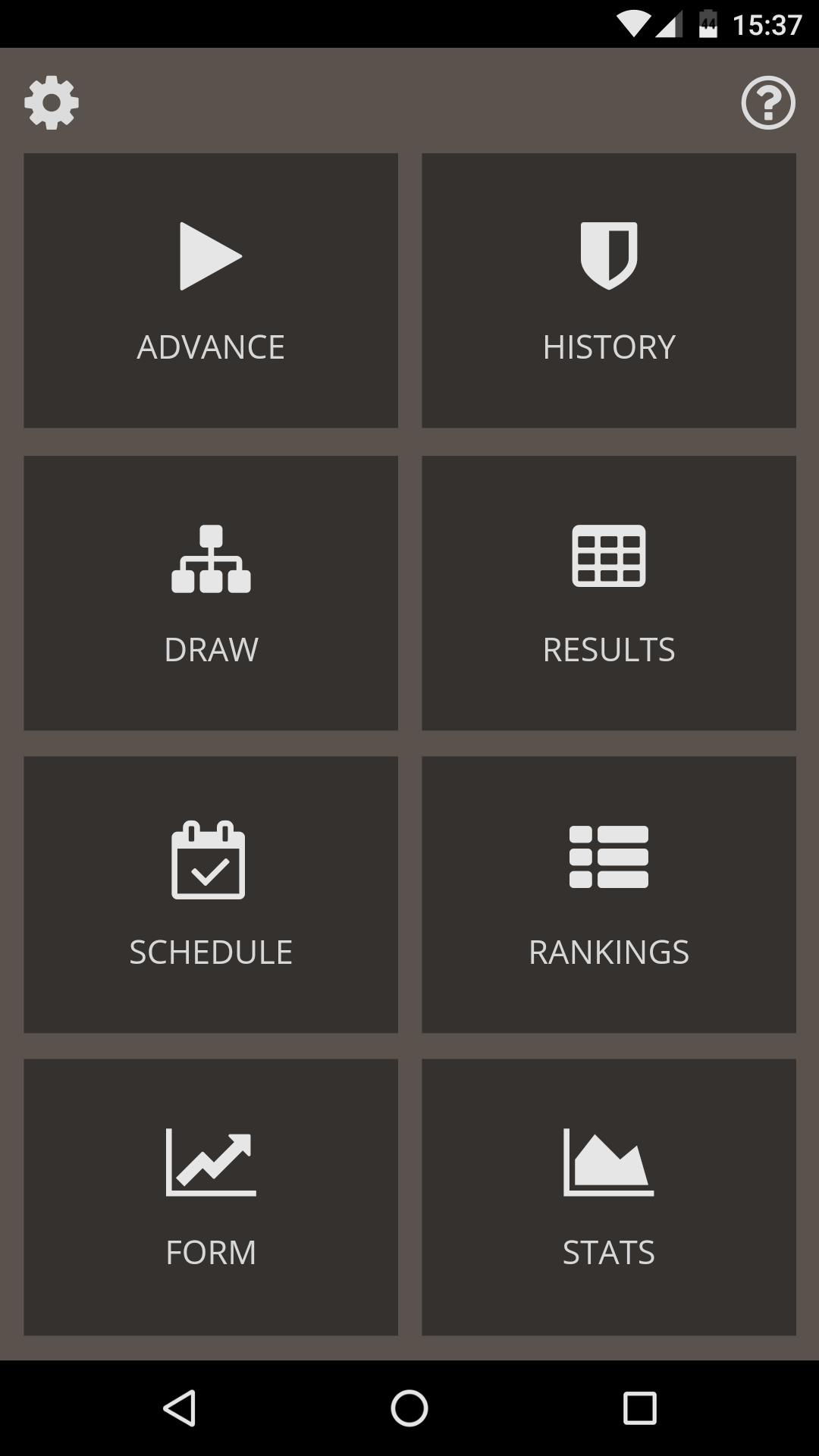
Task: Show the Rankings list
Action: 608,894
